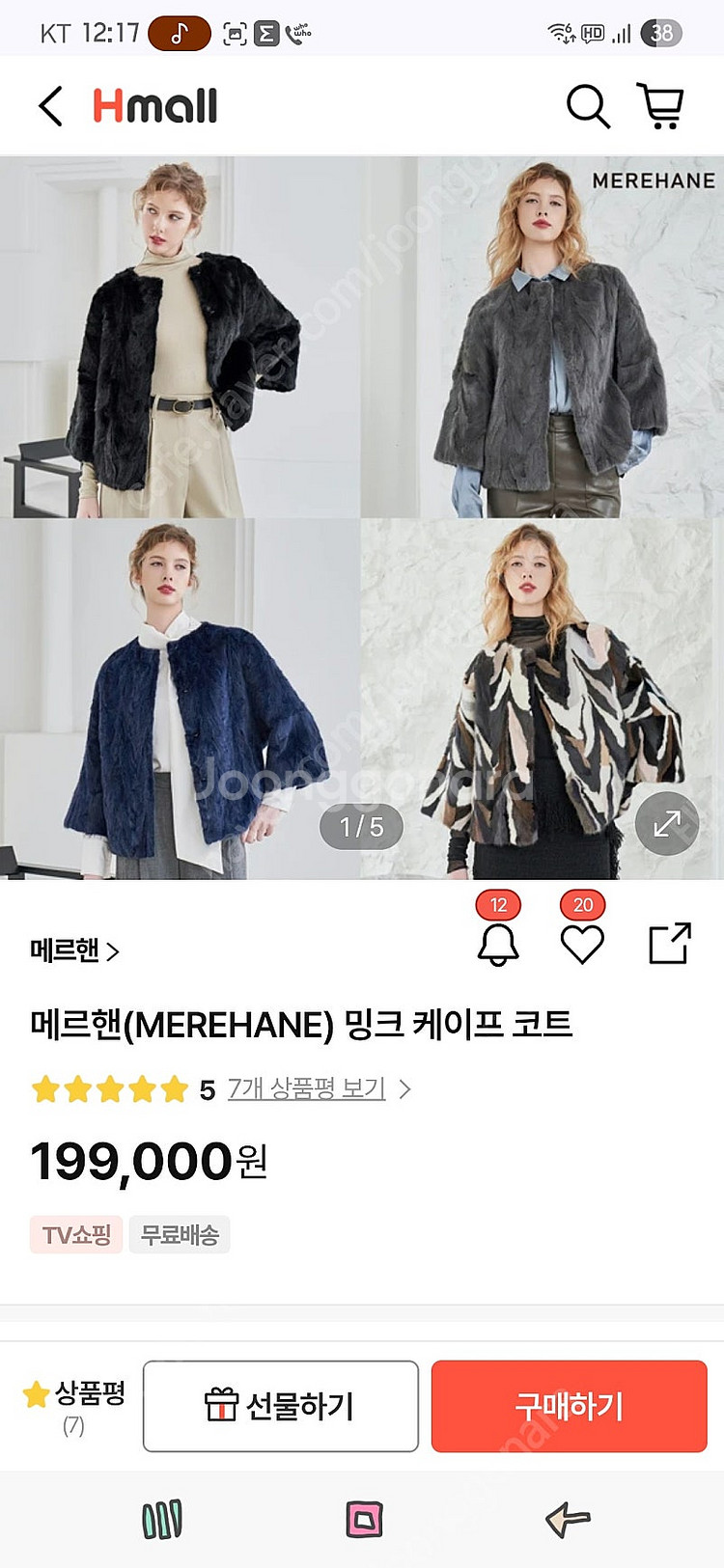724x1568 pixels.
Task: Open the shopping cart
Action: (660, 106)
